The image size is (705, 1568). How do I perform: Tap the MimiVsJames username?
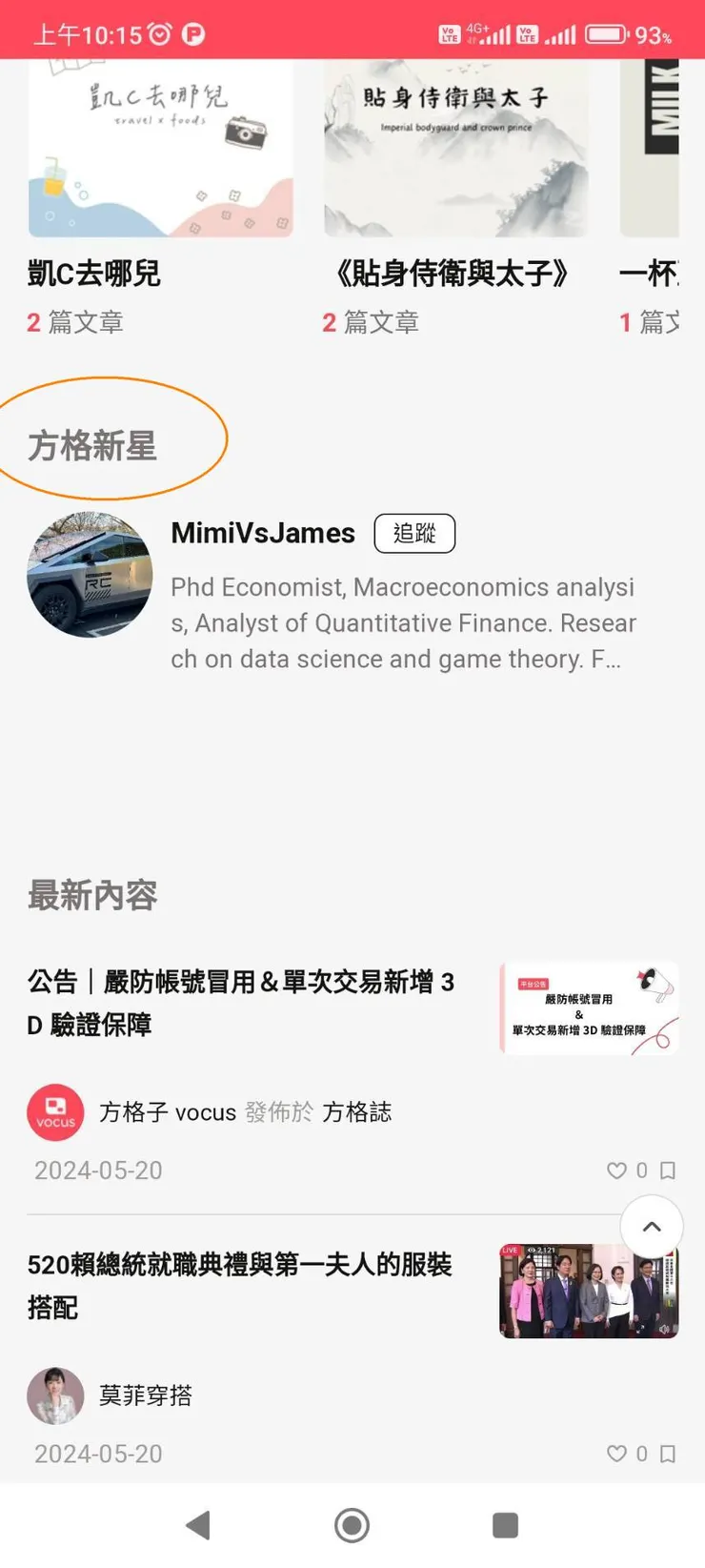(262, 533)
